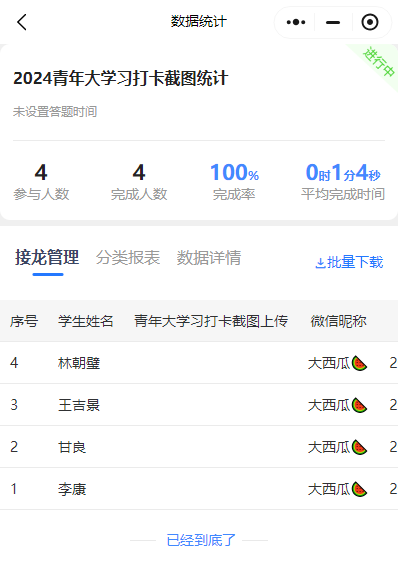This screenshot has height=569, width=398.
Task: Switch to the 分类报表 tab
Action: tap(128, 258)
